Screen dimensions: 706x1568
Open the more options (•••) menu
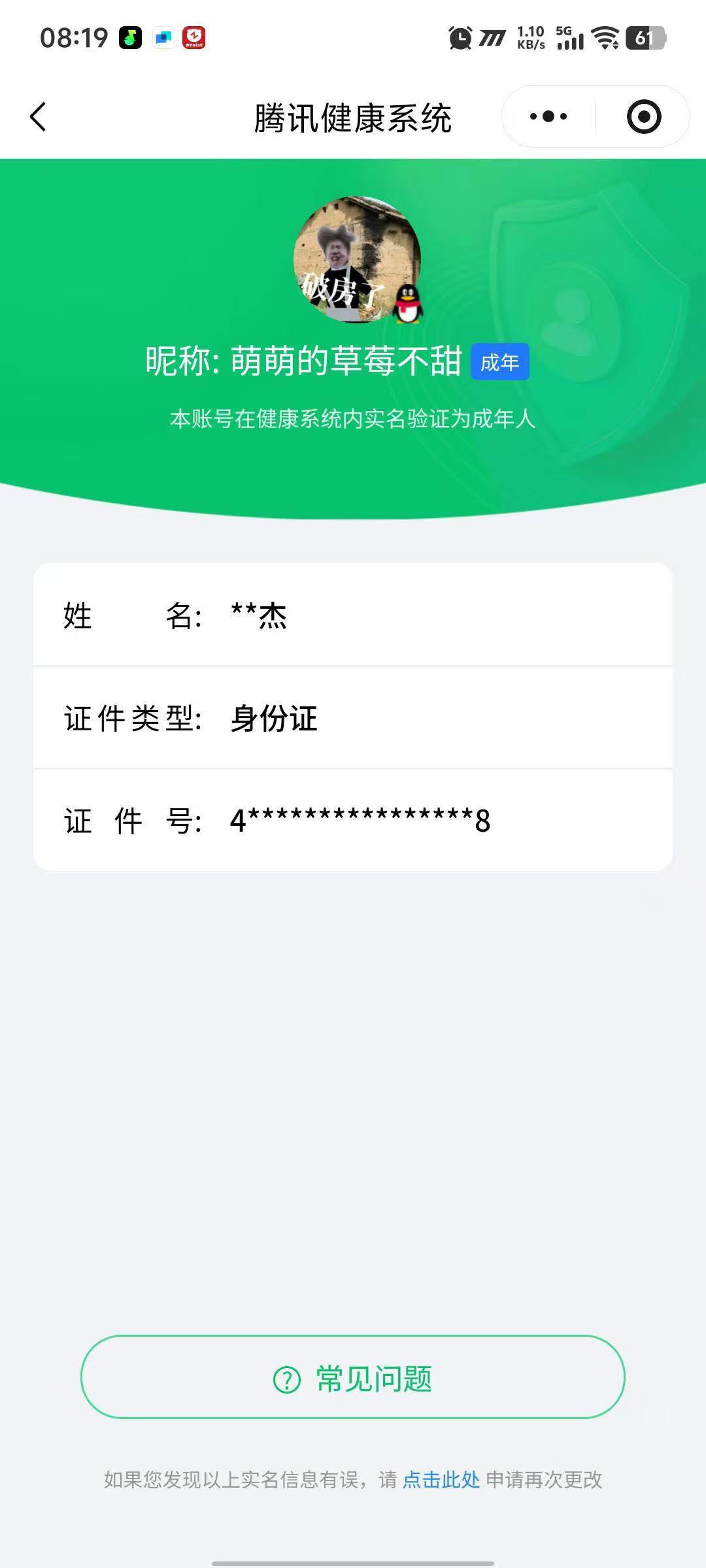[x=546, y=116]
